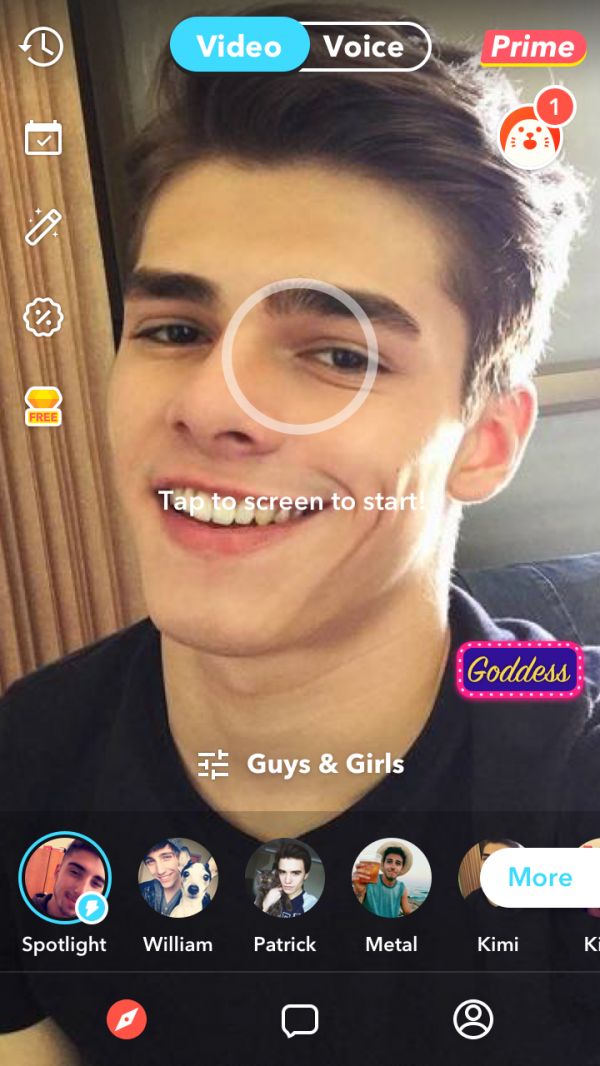This screenshot has width=600, height=1066.
Task: Open the daily check-in calendar icon
Action: click(43, 138)
